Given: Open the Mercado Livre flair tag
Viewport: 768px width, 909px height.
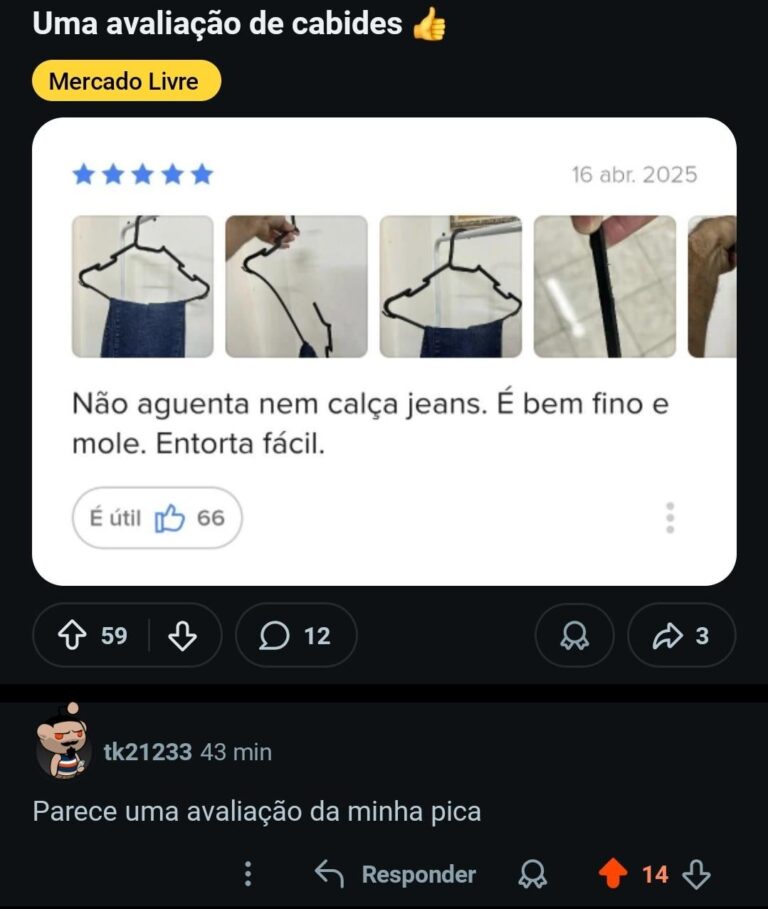Looking at the screenshot, I should pyautogui.click(x=125, y=81).
